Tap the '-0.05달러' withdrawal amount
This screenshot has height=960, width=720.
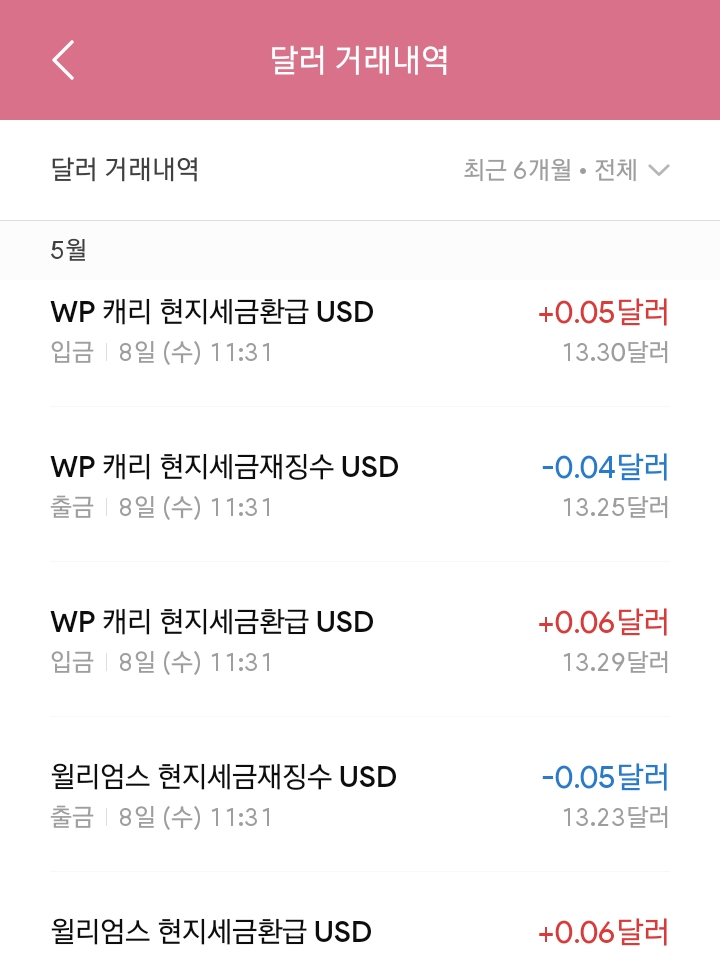610,777
